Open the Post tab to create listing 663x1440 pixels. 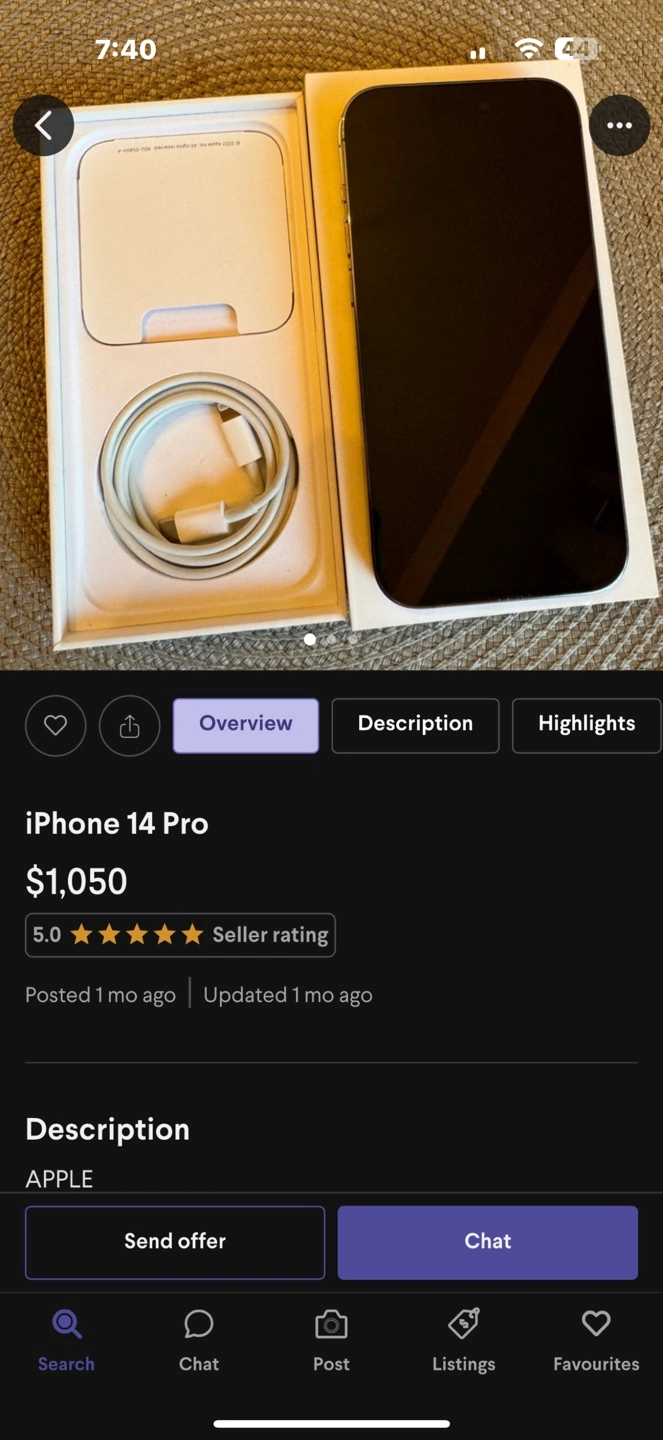tap(331, 1341)
